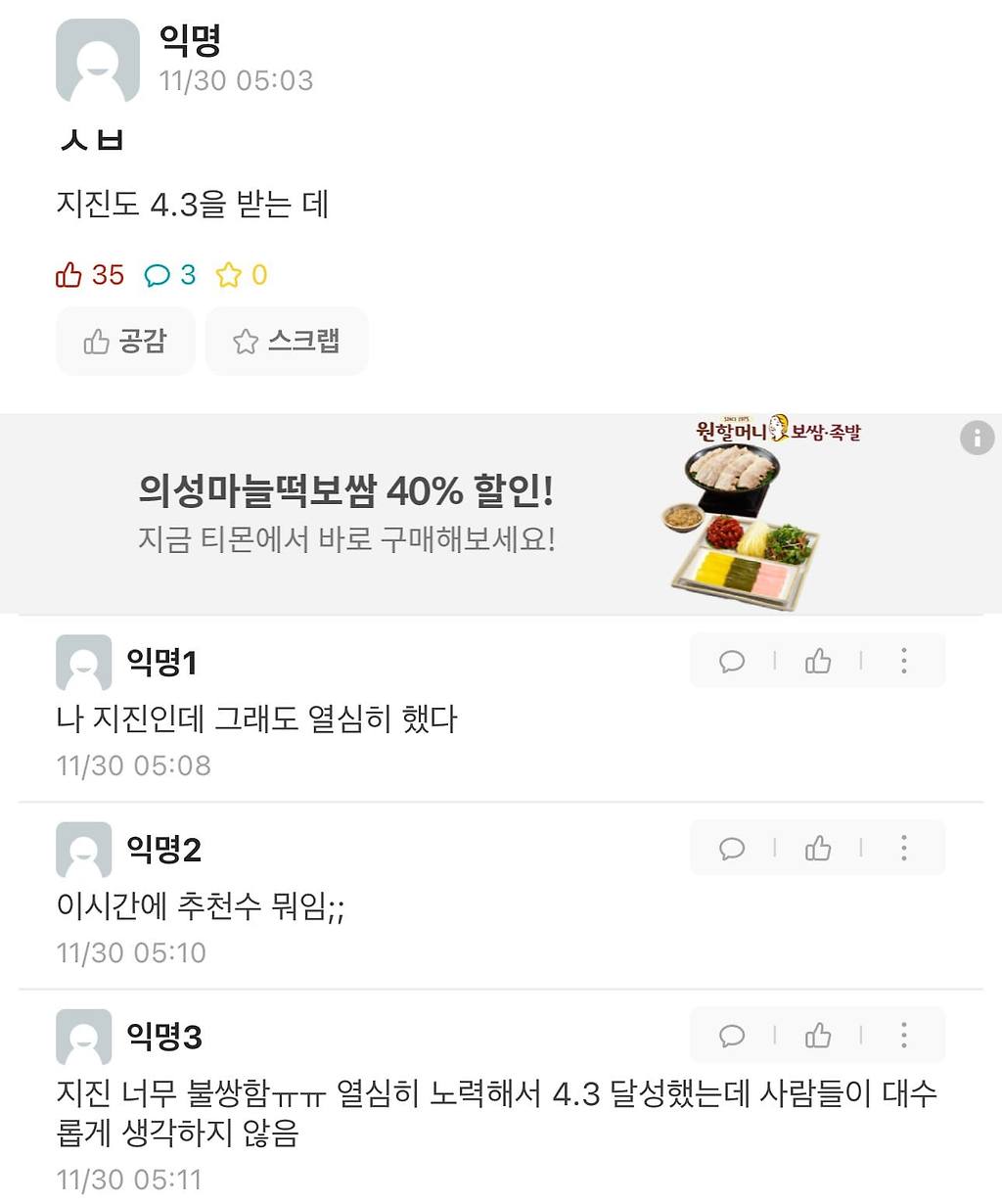This screenshot has width=1002, height=1204.
Task: Tap the reply bubble icon on 익명1's comment
Action: (732, 661)
